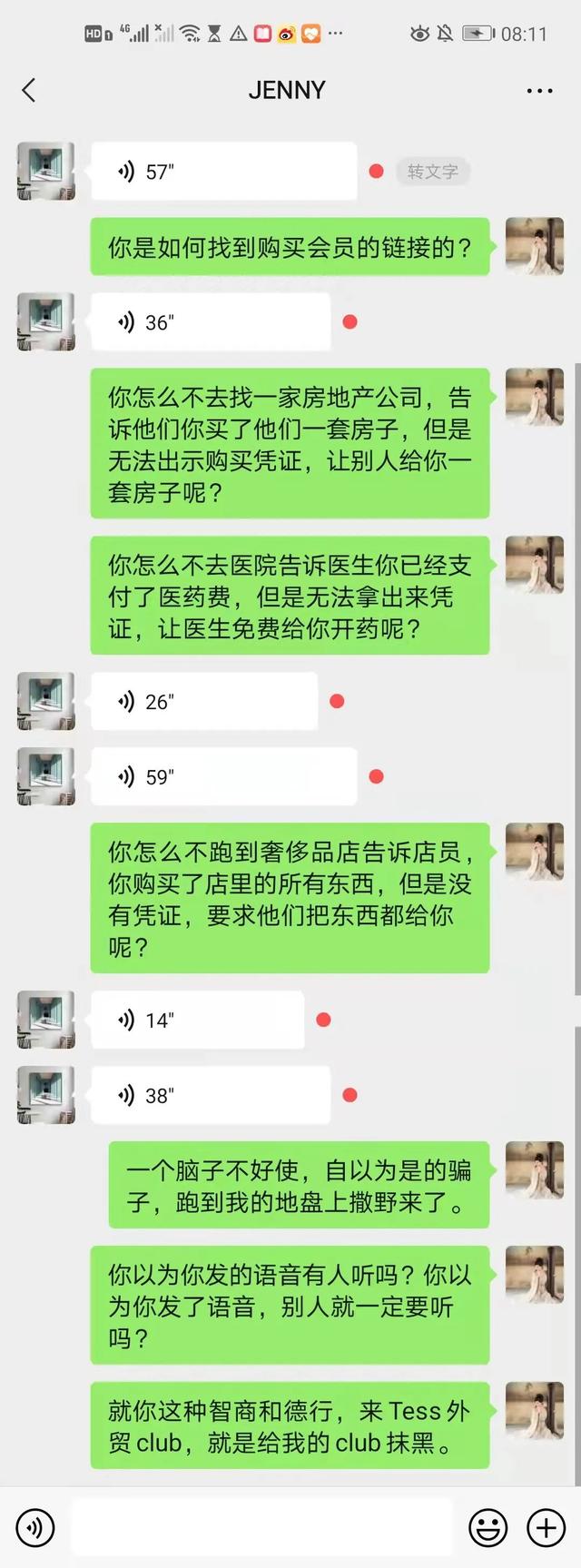Viewport: 581px width, 1568px height.
Task: Play the 36-second voice message
Action: tap(210, 322)
